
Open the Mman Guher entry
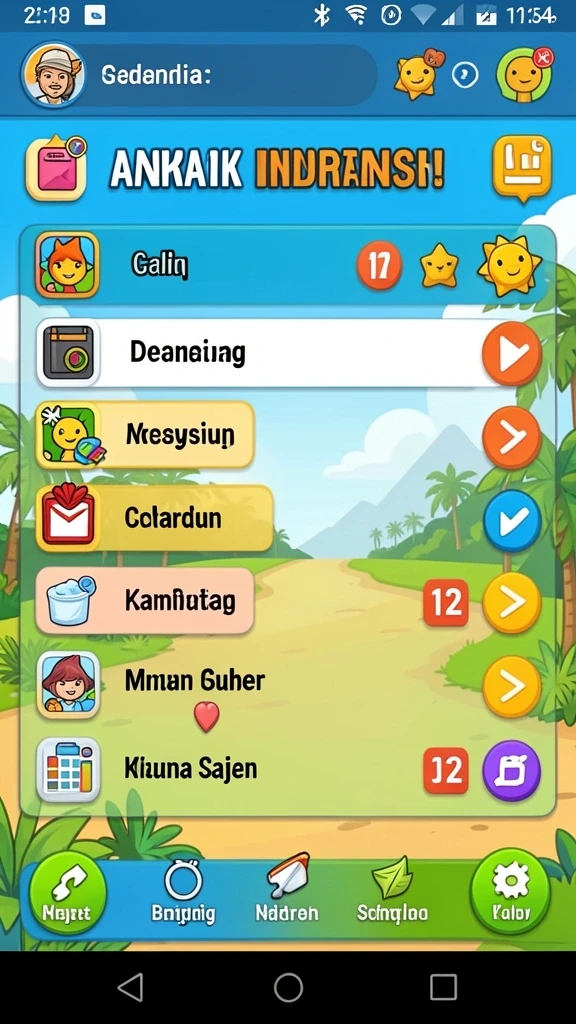(289, 687)
